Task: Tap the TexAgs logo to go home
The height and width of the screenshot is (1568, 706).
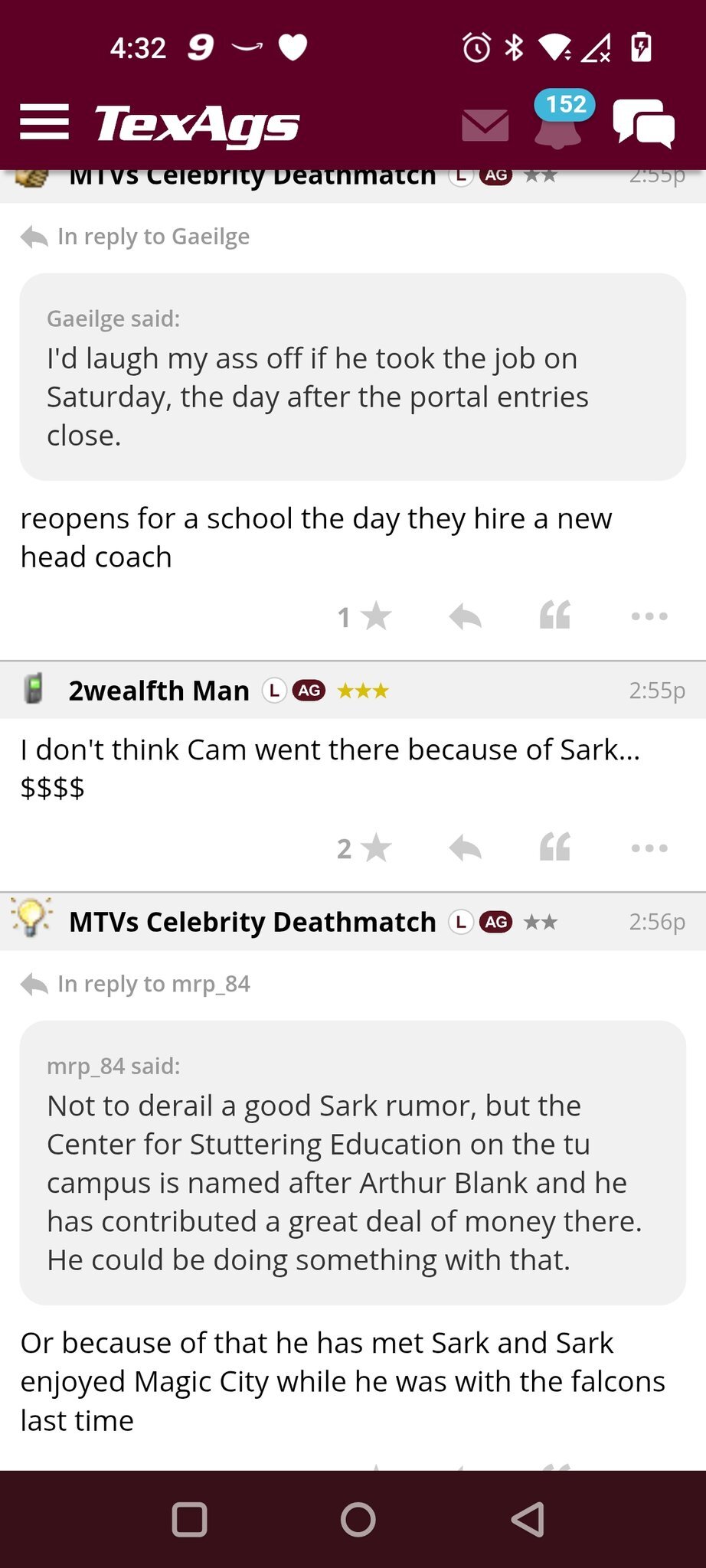Action: pyautogui.click(x=197, y=124)
